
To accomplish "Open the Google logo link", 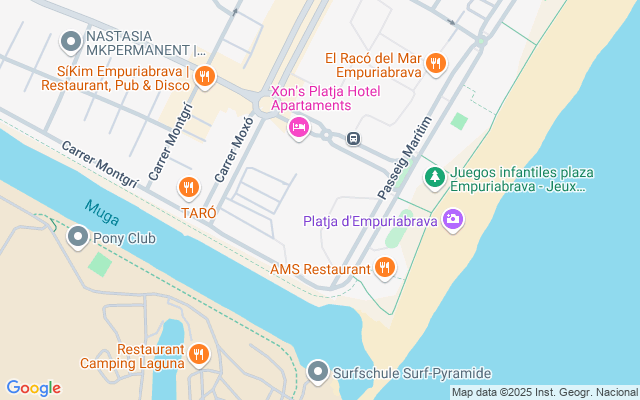I will click(x=33, y=388).
